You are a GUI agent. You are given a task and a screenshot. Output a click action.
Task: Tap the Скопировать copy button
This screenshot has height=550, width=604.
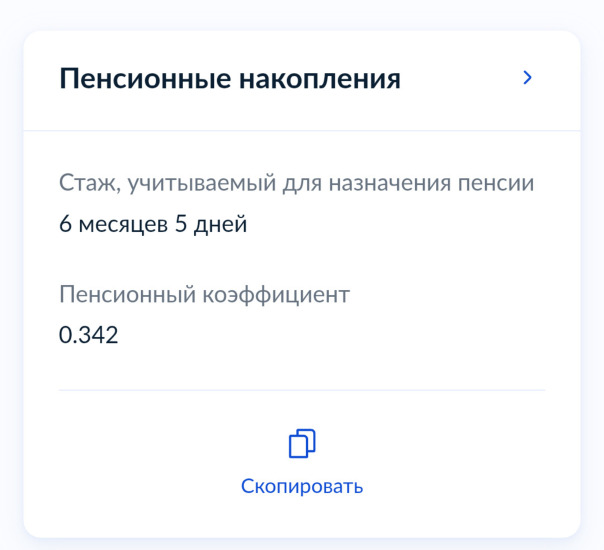tap(302, 463)
